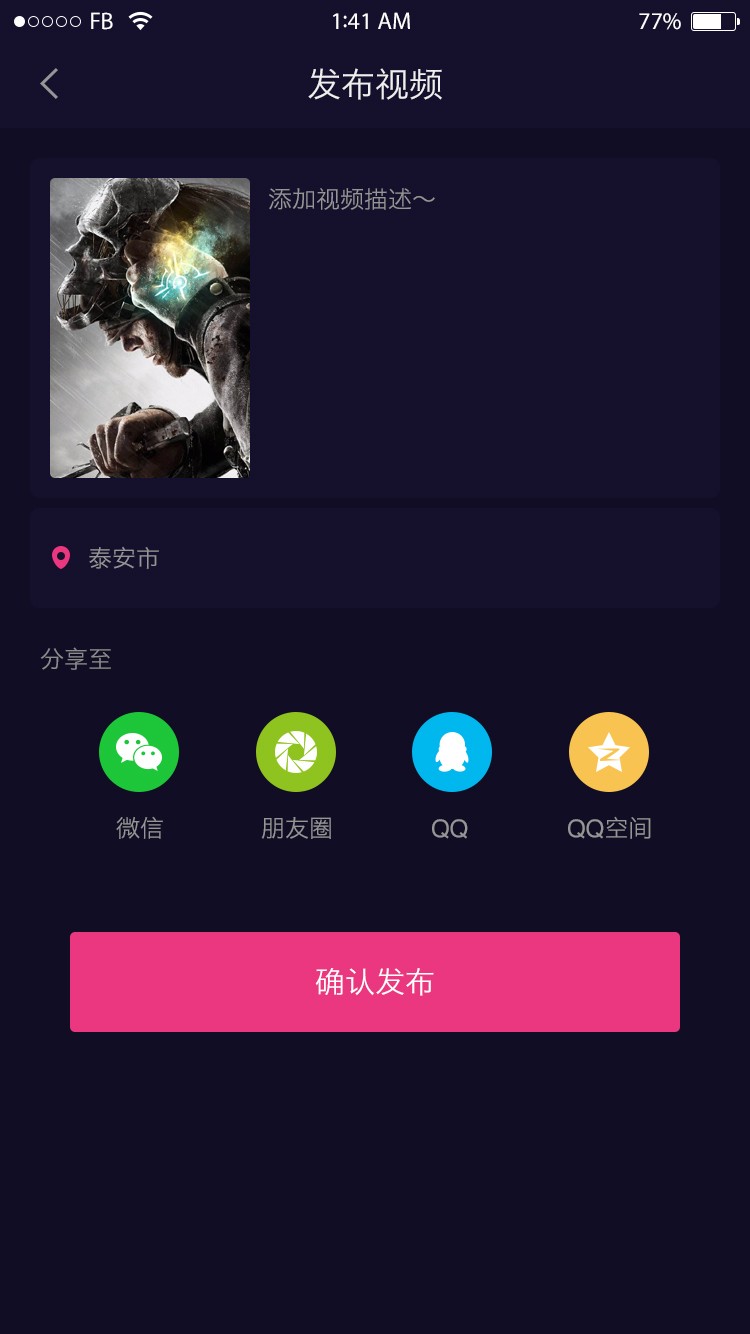Share to QQ空间

tap(609, 752)
